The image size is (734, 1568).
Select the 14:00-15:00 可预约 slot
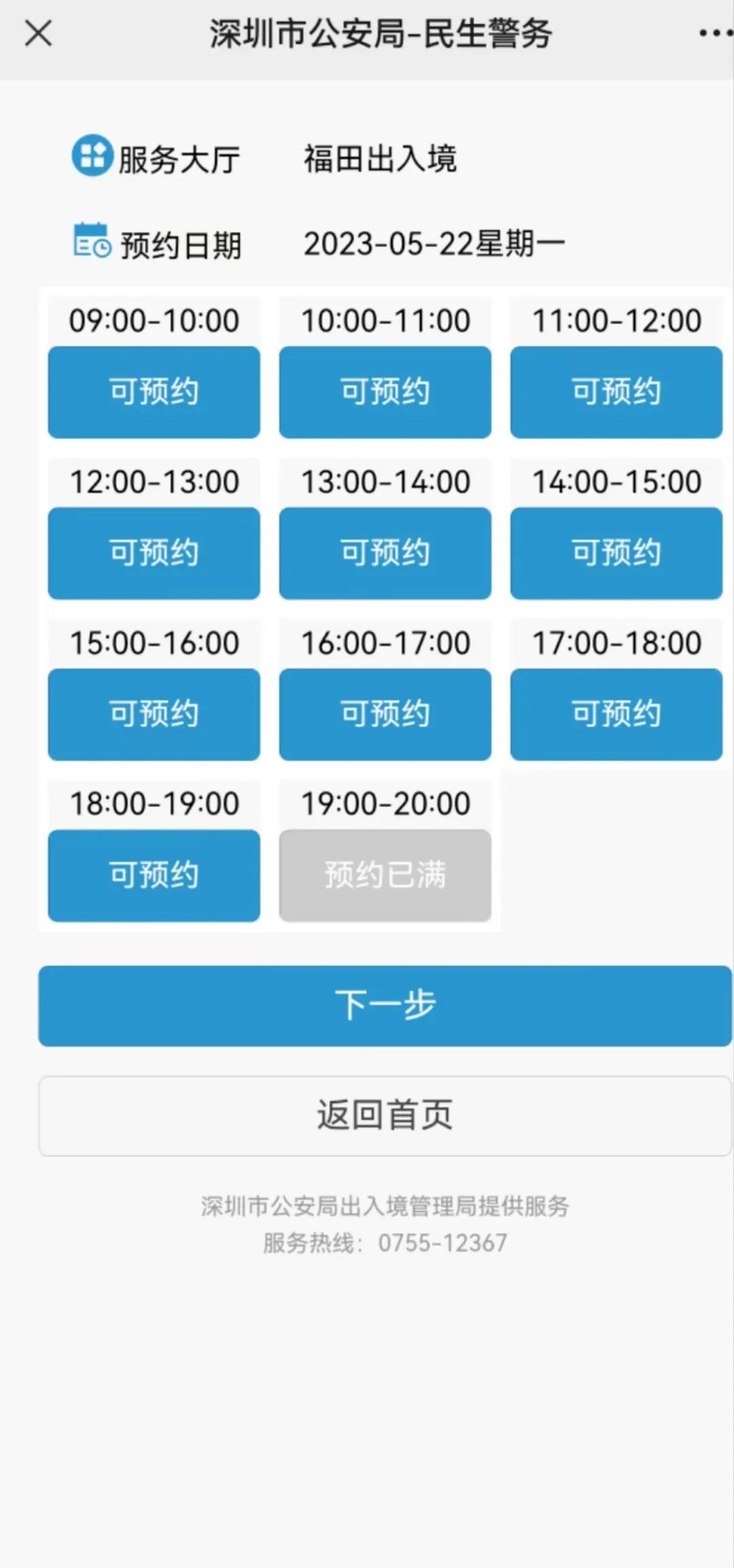tap(616, 552)
